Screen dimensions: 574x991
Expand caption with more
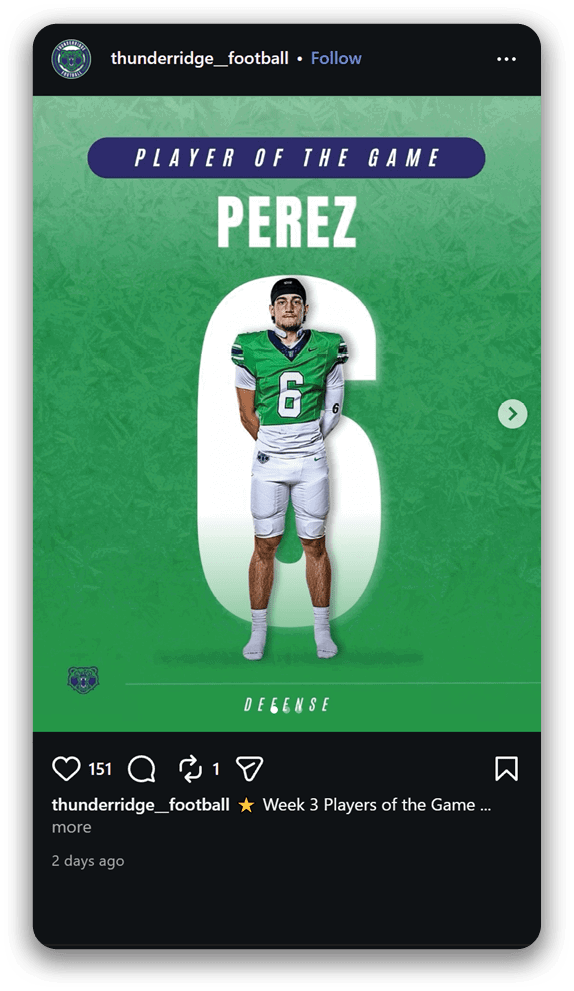71,827
